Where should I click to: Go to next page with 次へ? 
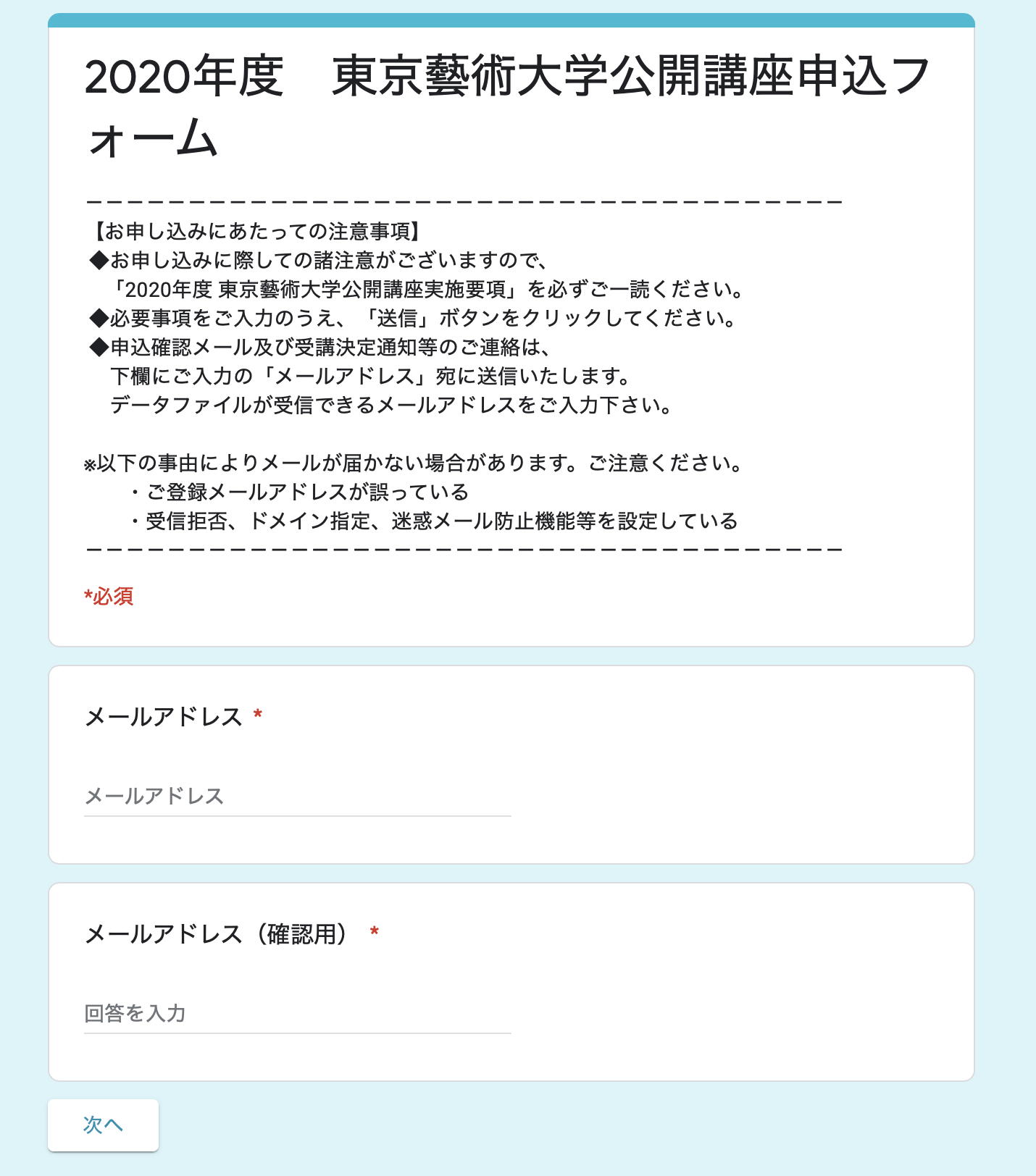coord(103,1125)
